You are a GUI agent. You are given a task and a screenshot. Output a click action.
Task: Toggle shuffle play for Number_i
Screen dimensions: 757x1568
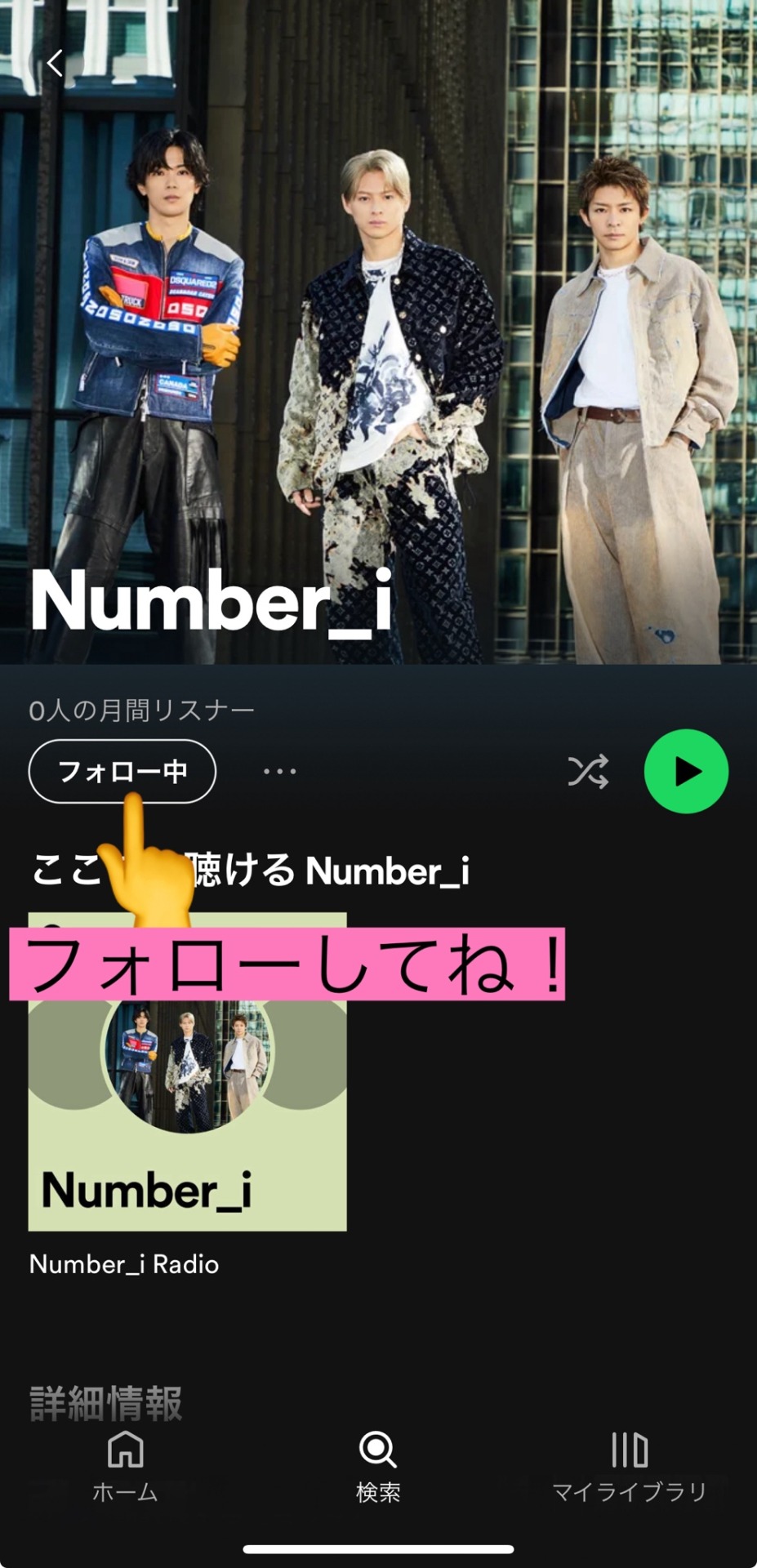click(588, 771)
